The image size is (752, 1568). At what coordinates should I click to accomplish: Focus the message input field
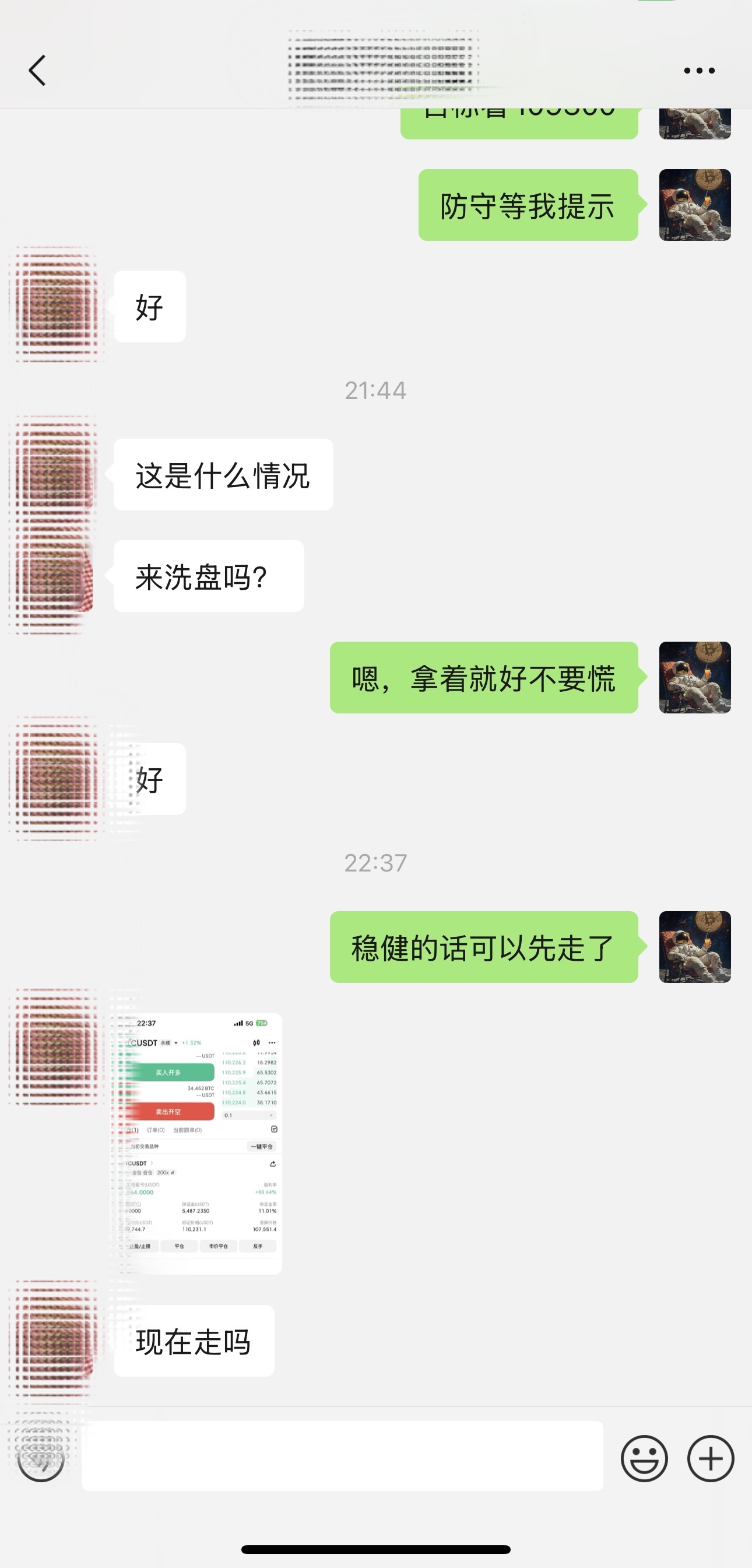pos(342,1456)
